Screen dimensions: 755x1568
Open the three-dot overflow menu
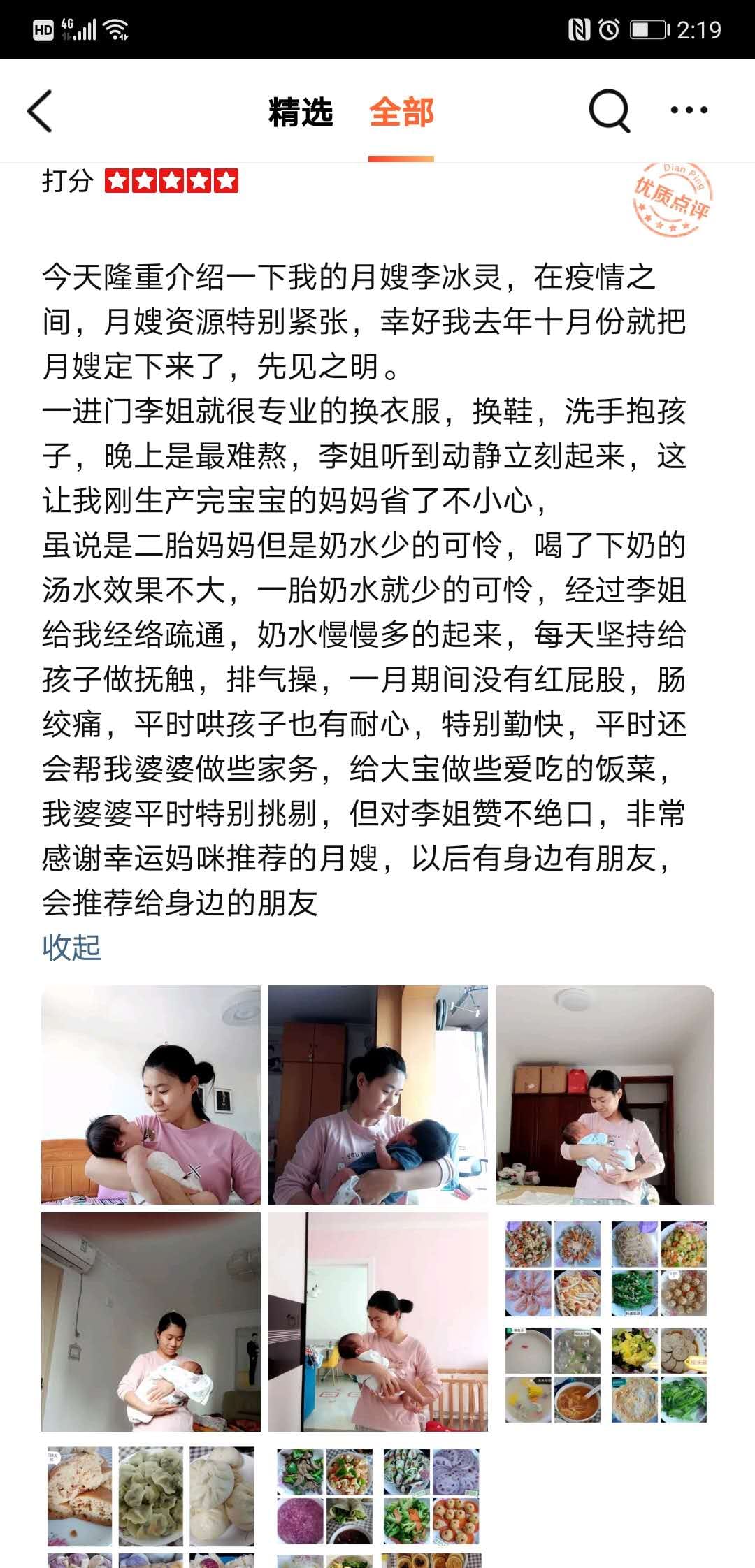coord(689,110)
